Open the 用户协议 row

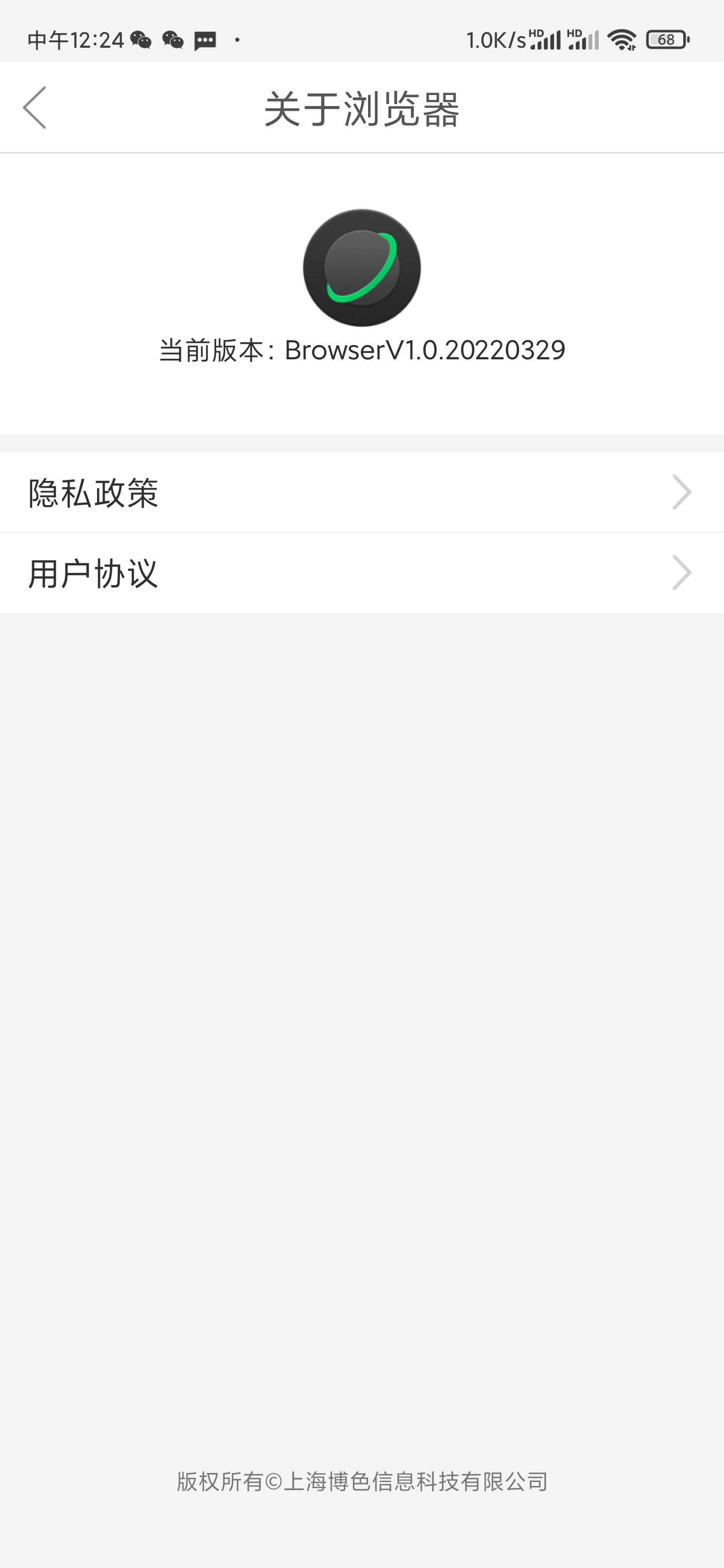(x=361, y=573)
